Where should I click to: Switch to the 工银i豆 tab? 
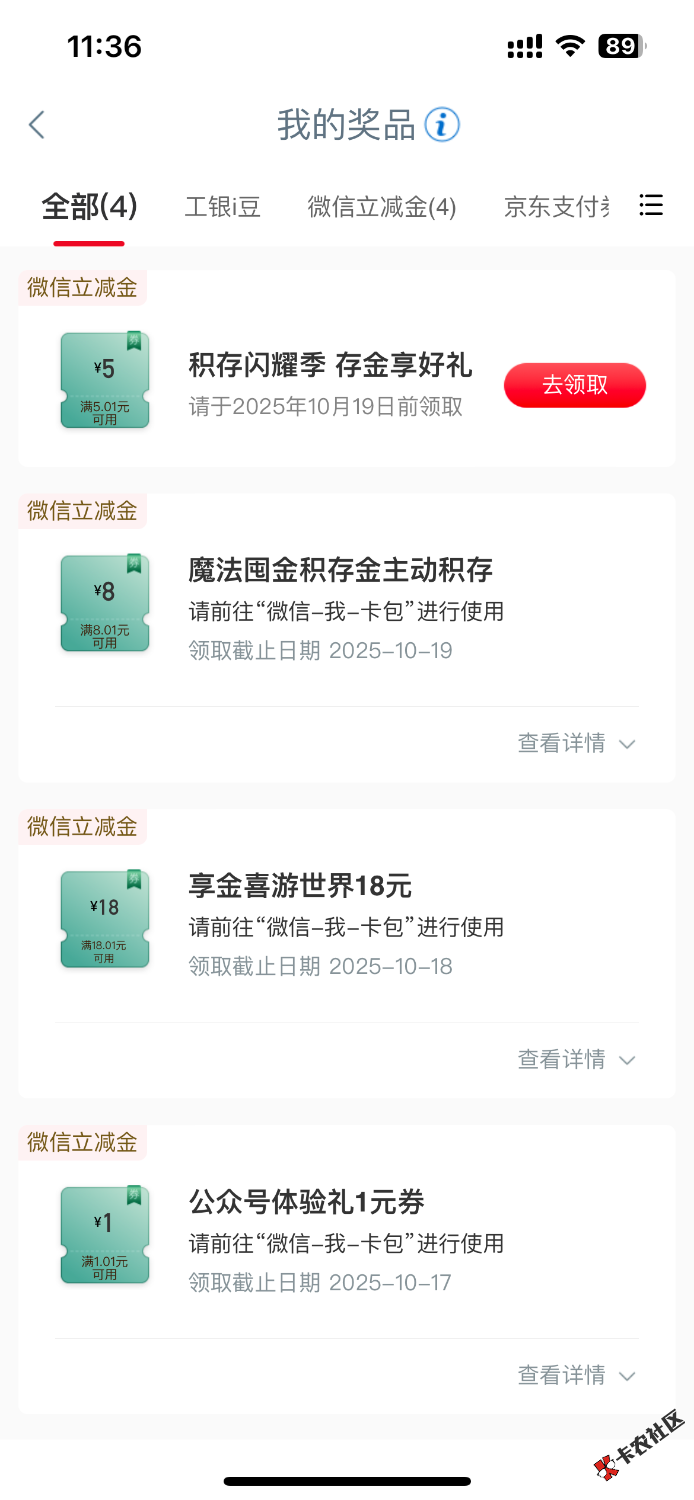point(223,207)
